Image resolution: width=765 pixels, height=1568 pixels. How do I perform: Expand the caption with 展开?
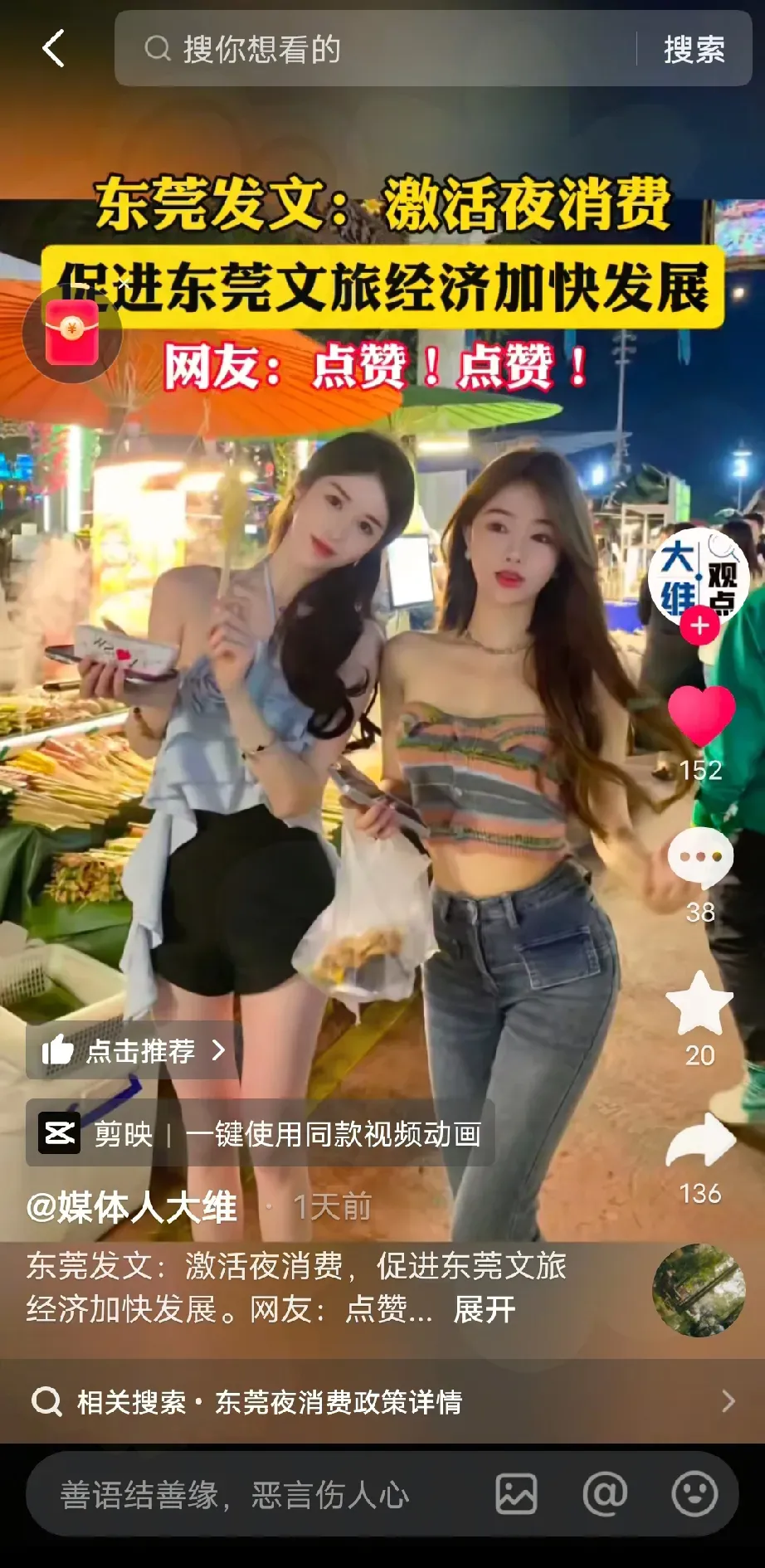click(485, 1310)
